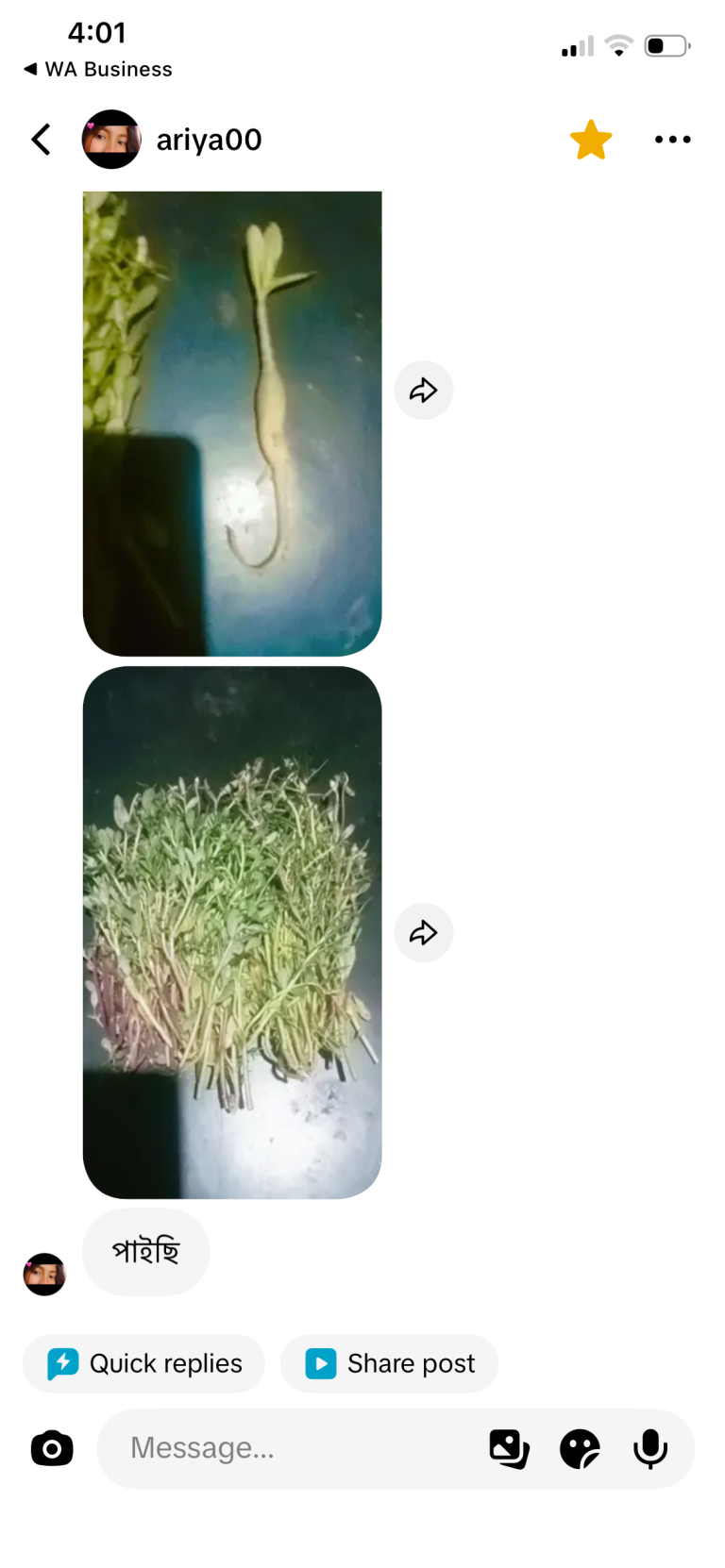Open the bundle of greens photo
Screen dimensions: 725x1568
click(x=232, y=932)
